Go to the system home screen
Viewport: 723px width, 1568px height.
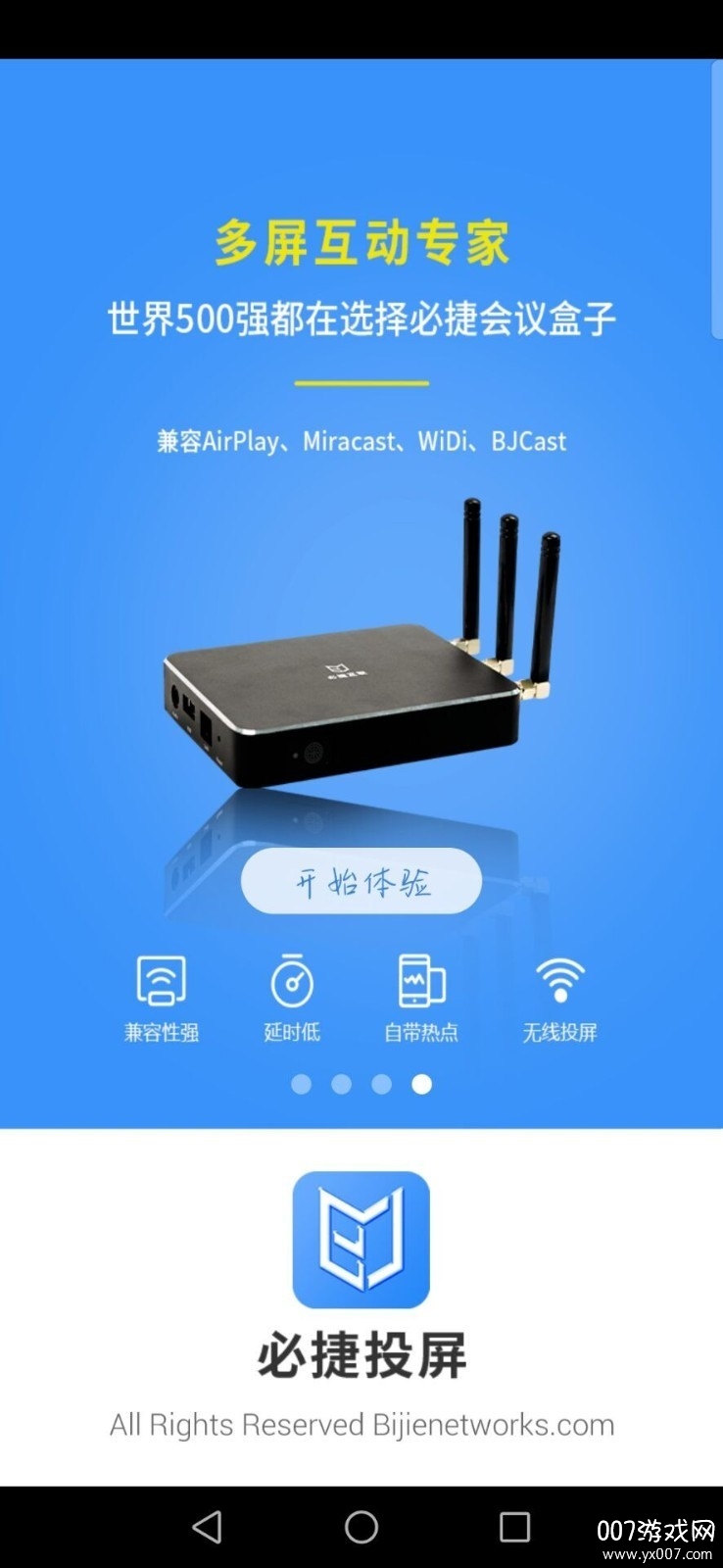361,1527
